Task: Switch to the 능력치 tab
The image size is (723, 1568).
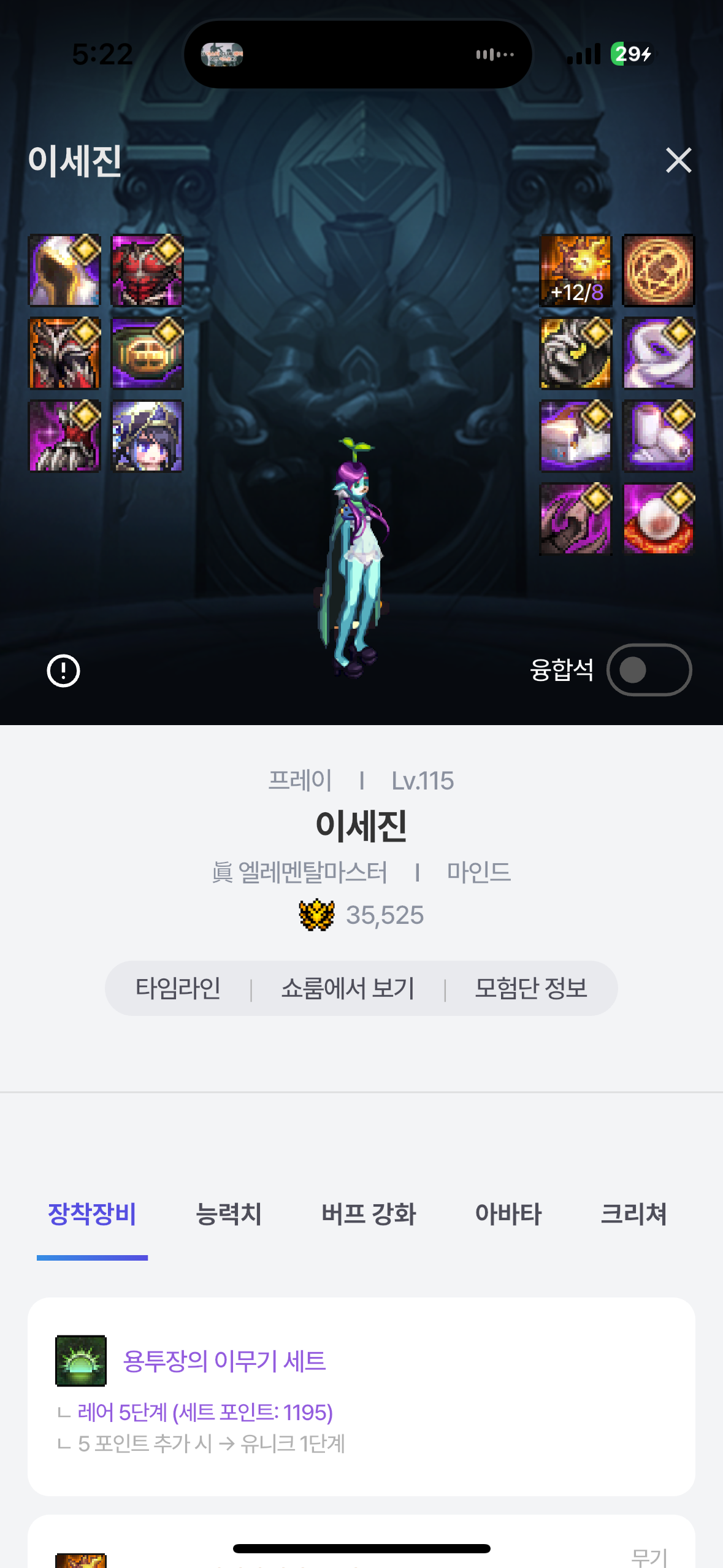Action: pos(228,1213)
